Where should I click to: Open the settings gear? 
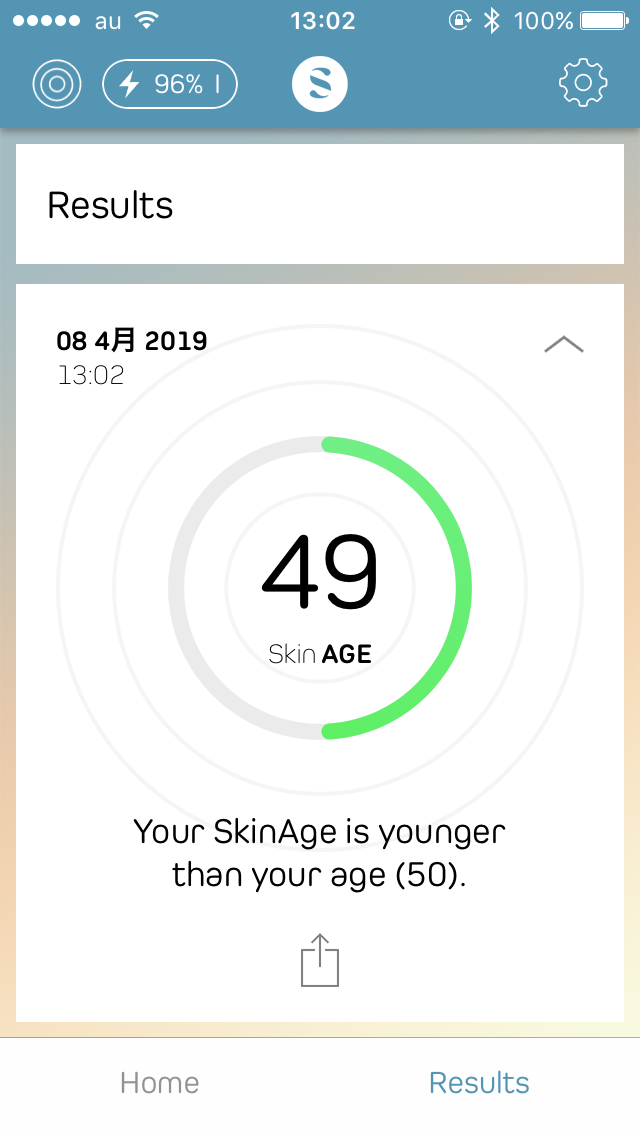tap(583, 85)
